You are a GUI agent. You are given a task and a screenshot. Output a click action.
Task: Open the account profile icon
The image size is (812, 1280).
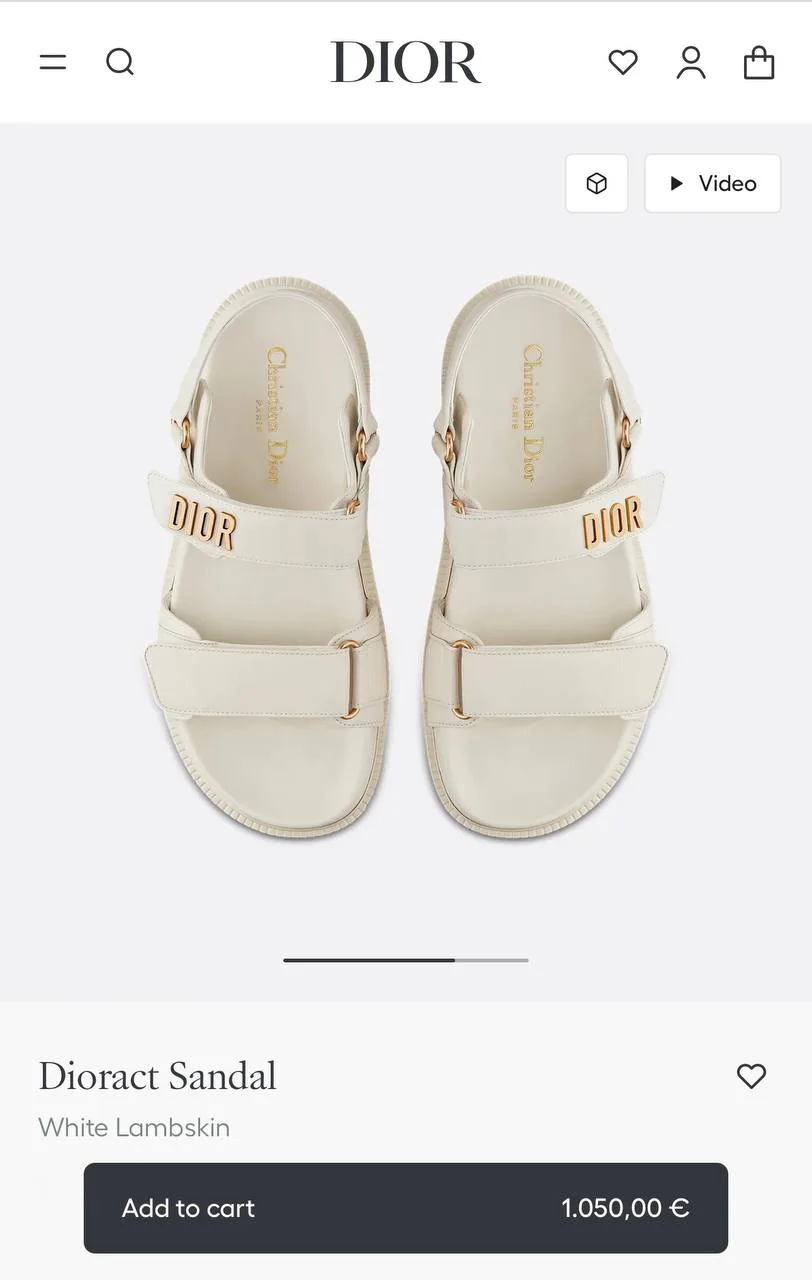tap(691, 62)
